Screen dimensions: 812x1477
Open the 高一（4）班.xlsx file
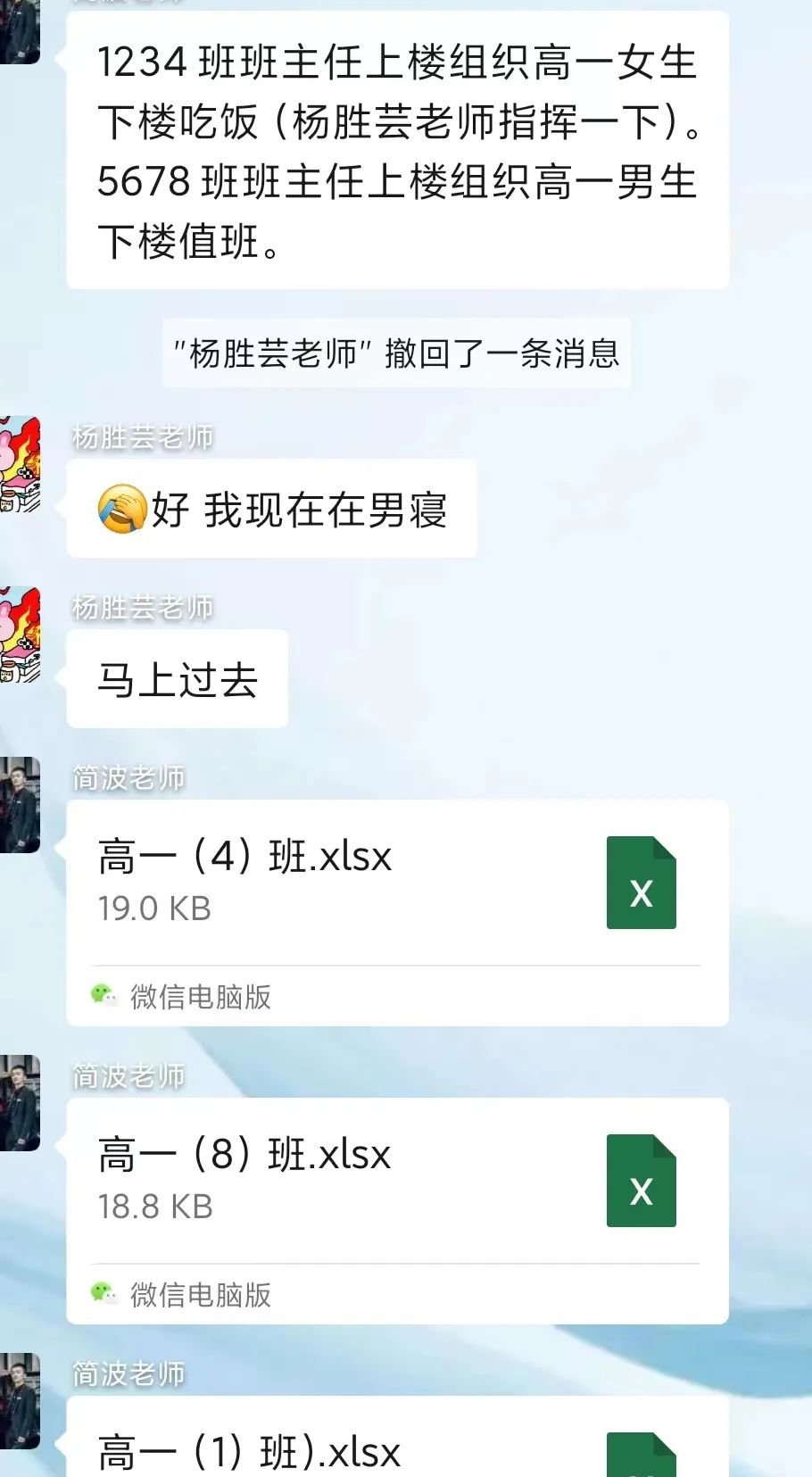[x=397, y=882]
